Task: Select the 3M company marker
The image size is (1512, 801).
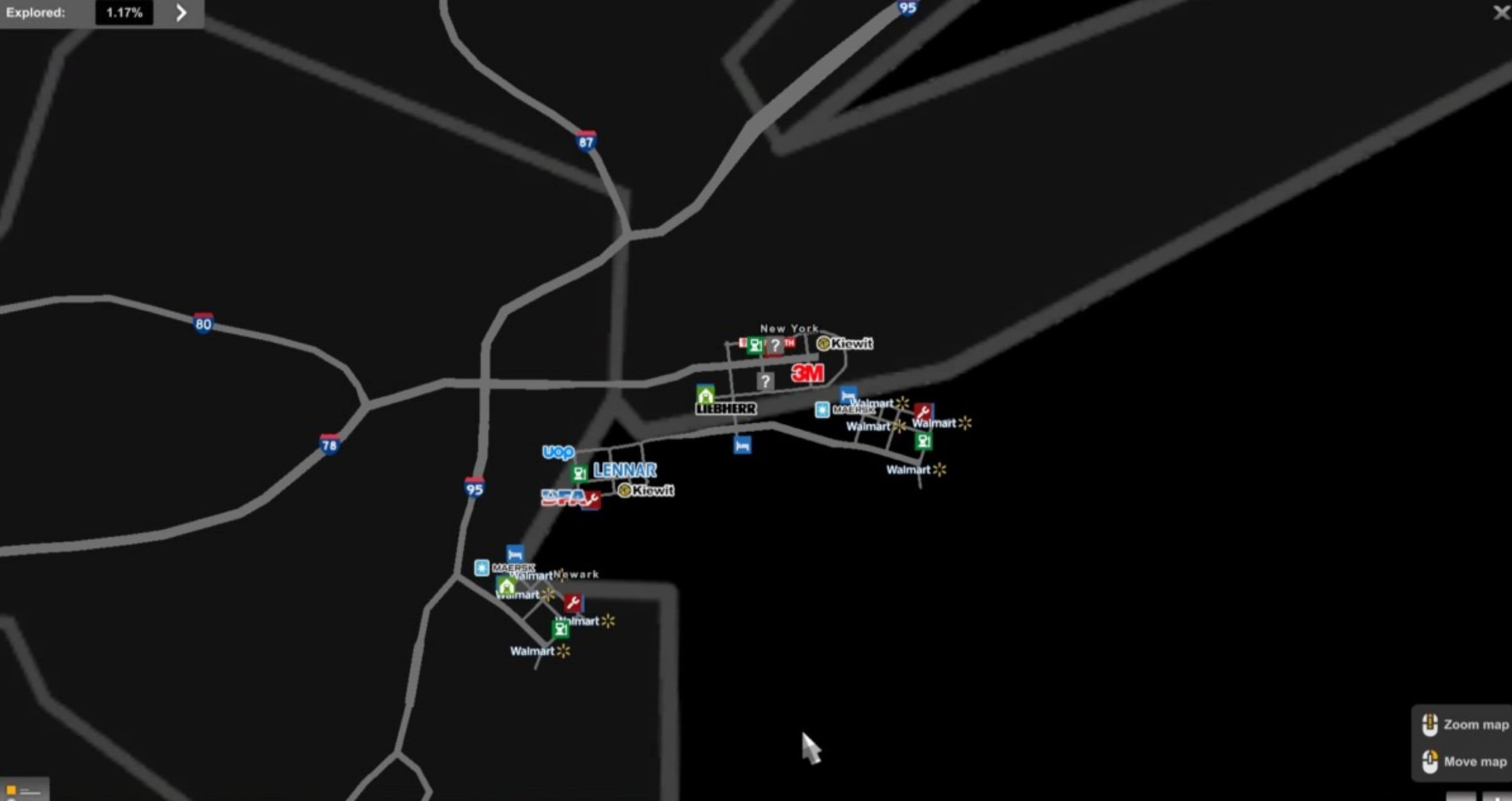Action: tap(808, 373)
